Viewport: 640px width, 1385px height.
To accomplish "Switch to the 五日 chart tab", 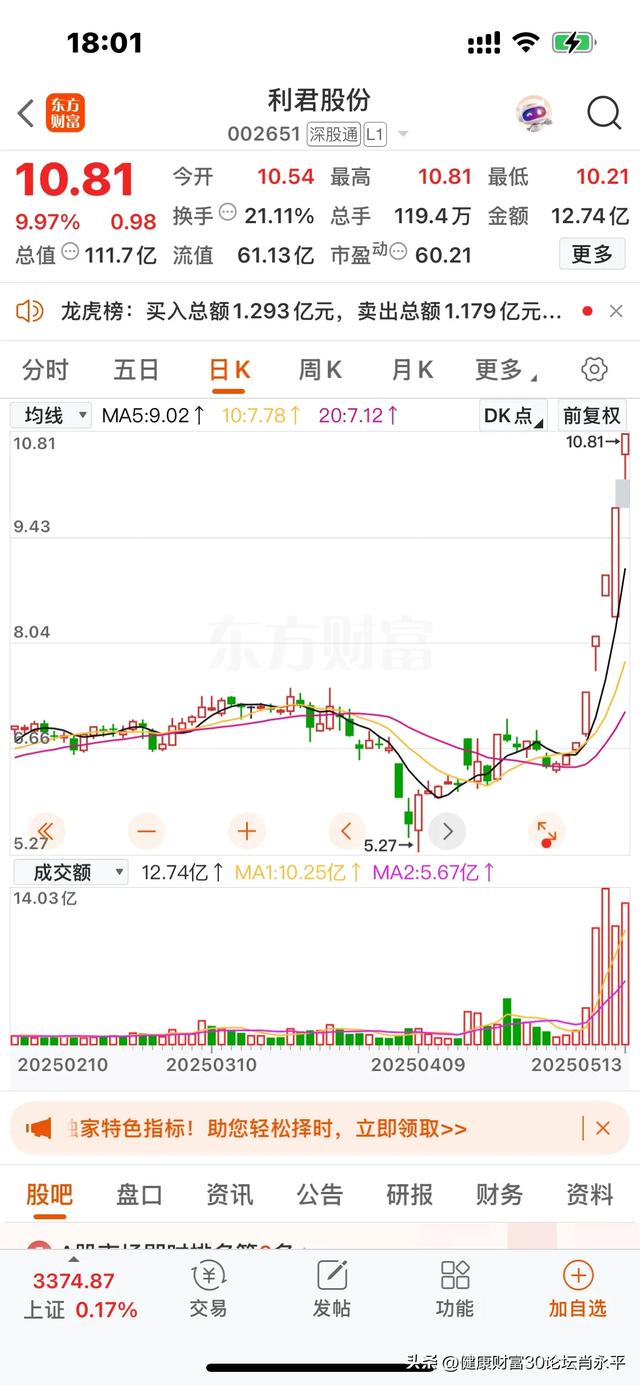I will point(136,370).
